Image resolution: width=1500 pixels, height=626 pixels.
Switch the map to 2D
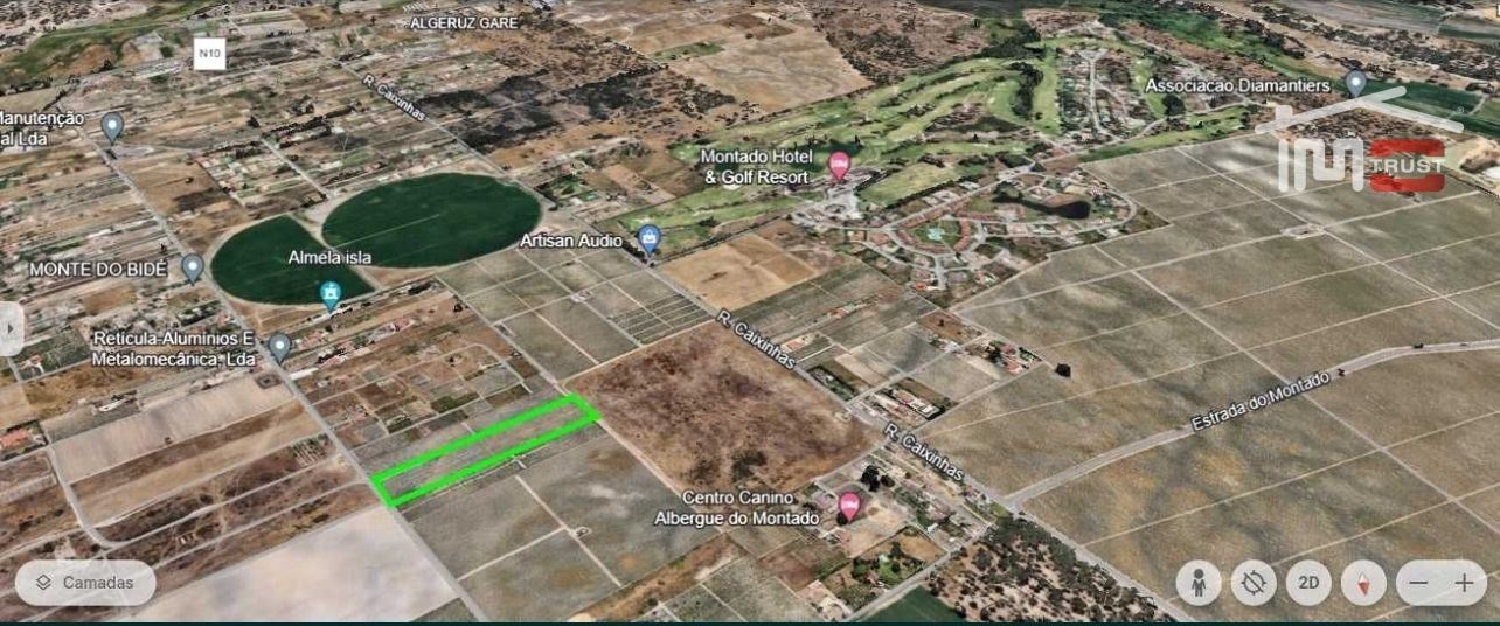tap(1308, 583)
